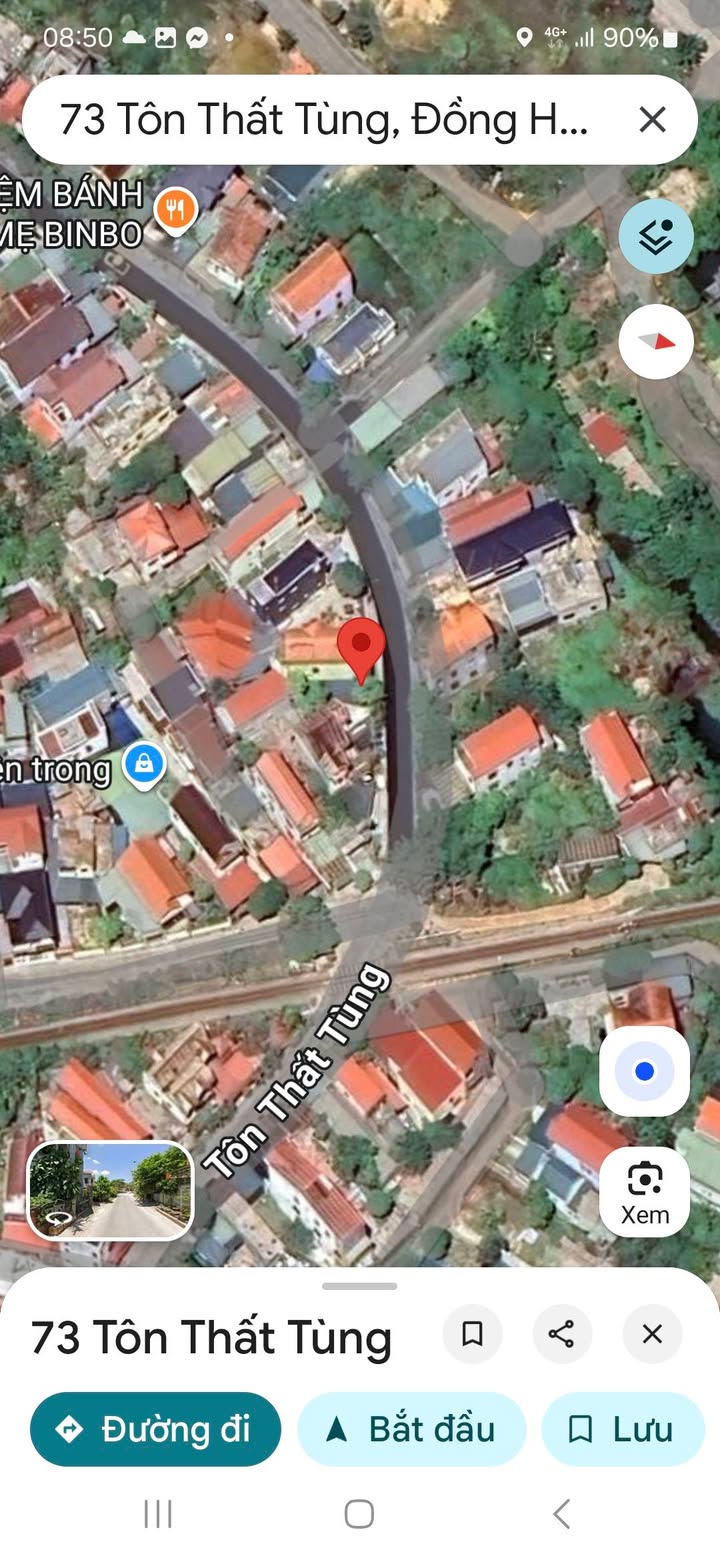Share the 73 Tôn Thất Tùng location
This screenshot has height=1560, width=720.
[x=562, y=1334]
